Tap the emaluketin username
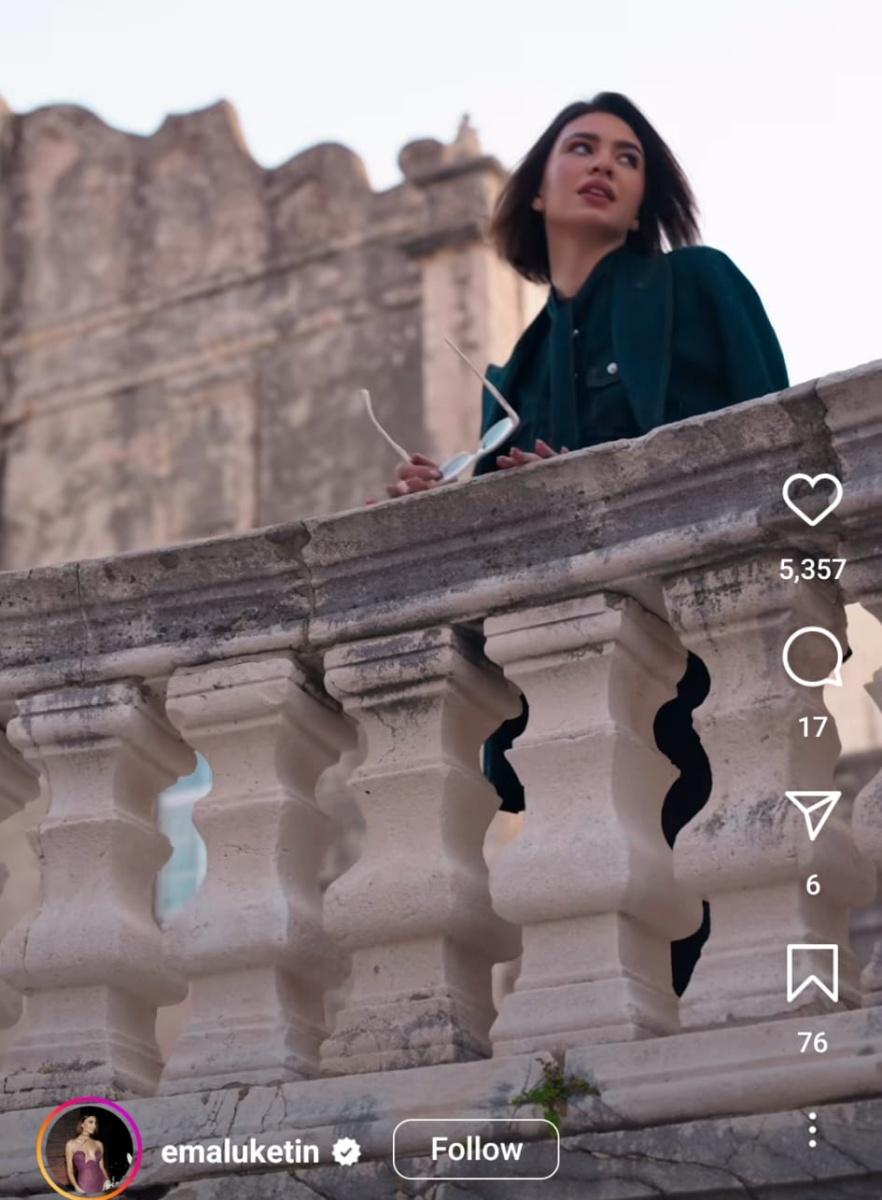882x1200 pixels. coord(240,1152)
